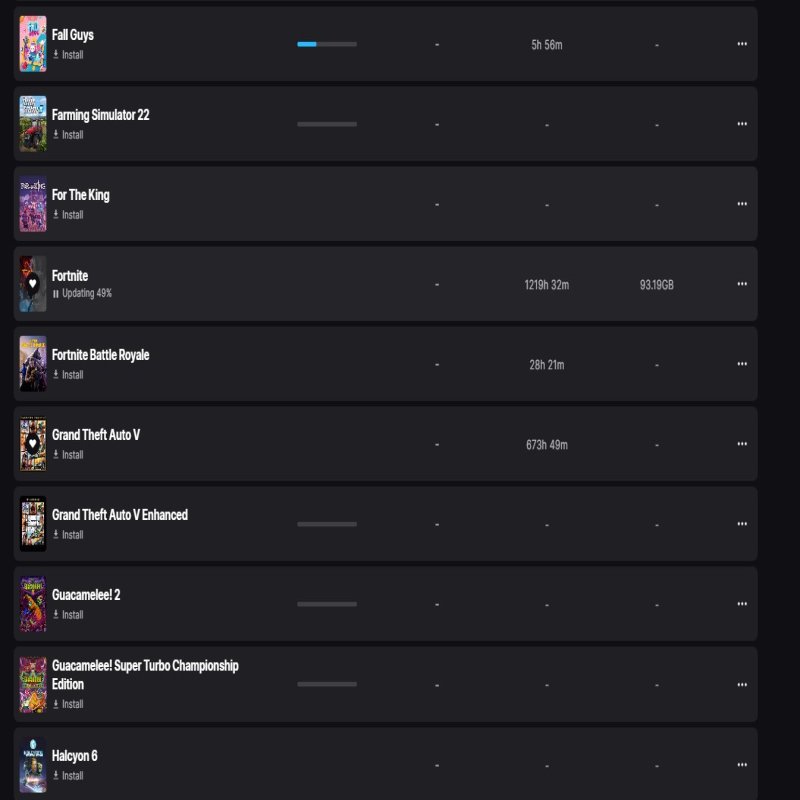Open options for Guacamelee! Super Turbo Championship Edition
The height and width of the screenshot is (800, 800).
point(741,685)
